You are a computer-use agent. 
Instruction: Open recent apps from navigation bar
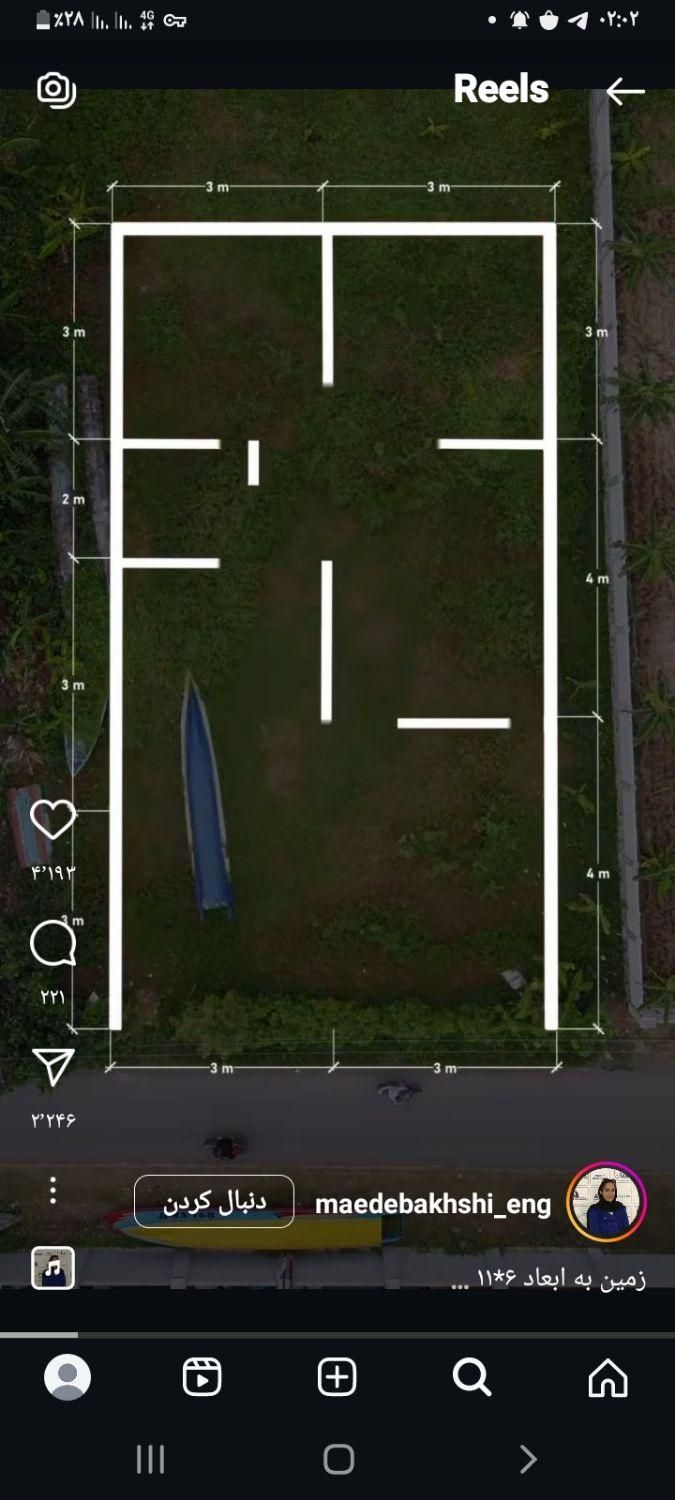[x=150, y=1459]
